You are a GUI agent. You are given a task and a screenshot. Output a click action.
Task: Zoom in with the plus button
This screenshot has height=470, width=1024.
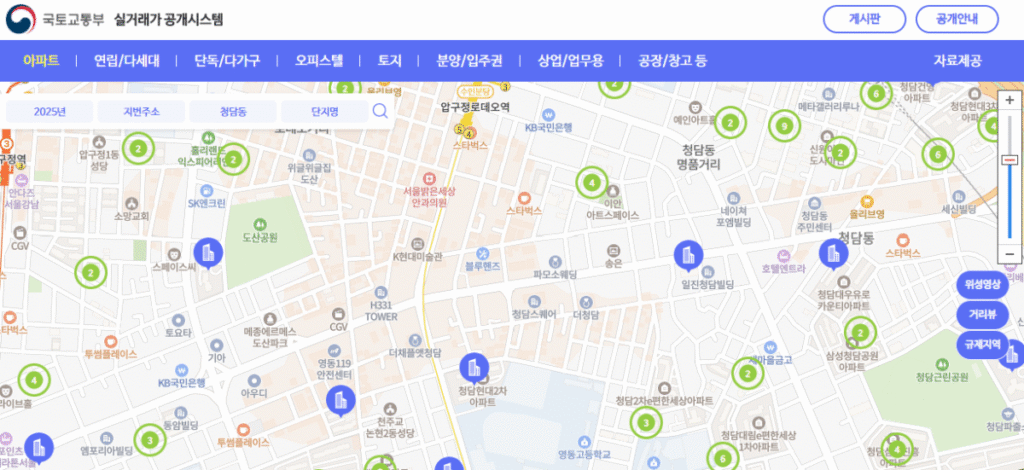point(1010,100)
